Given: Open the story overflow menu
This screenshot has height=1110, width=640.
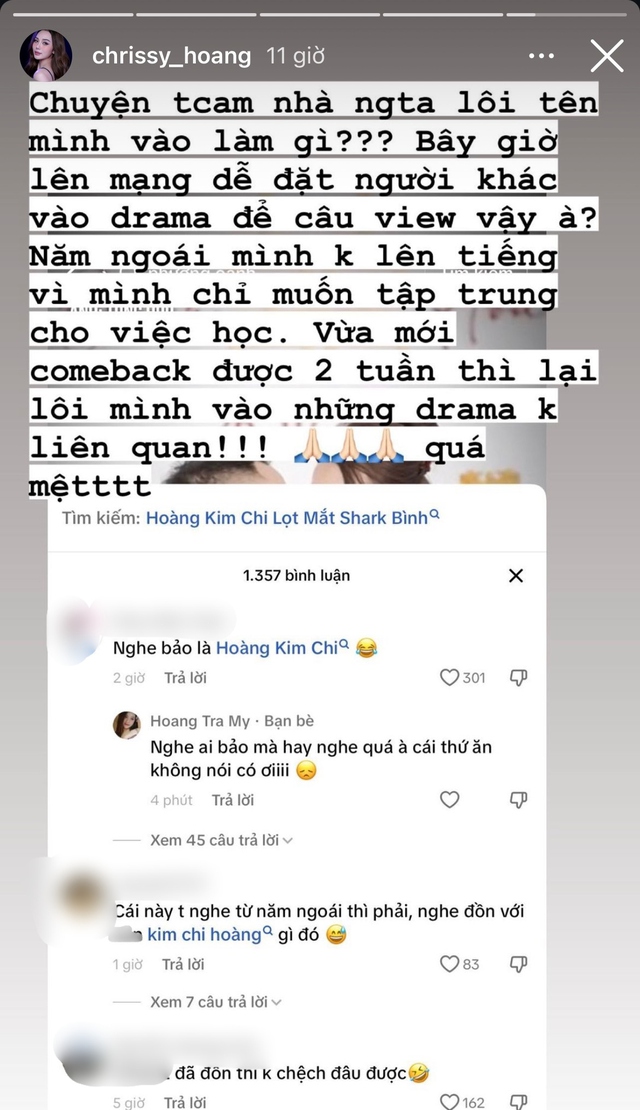Looking at the screenshot, I should pyautogui.click(x=541, y=56).
